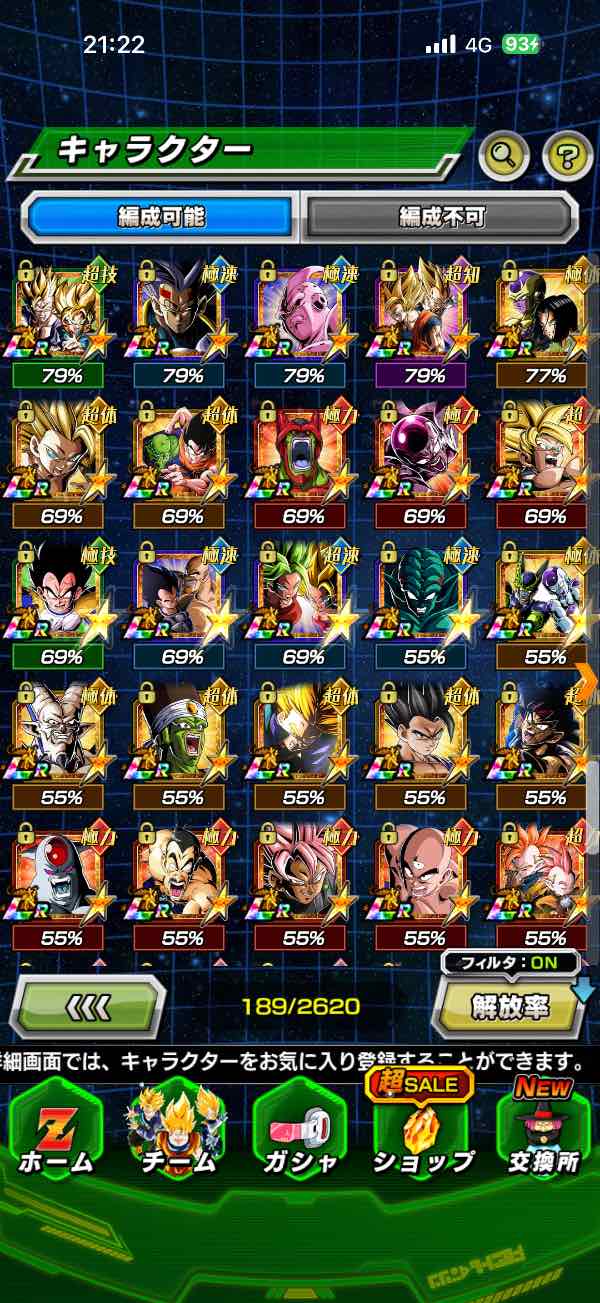Tap the green back arrow button
The height and width of the screenshot is (1303, 600).
(88, 1006)
